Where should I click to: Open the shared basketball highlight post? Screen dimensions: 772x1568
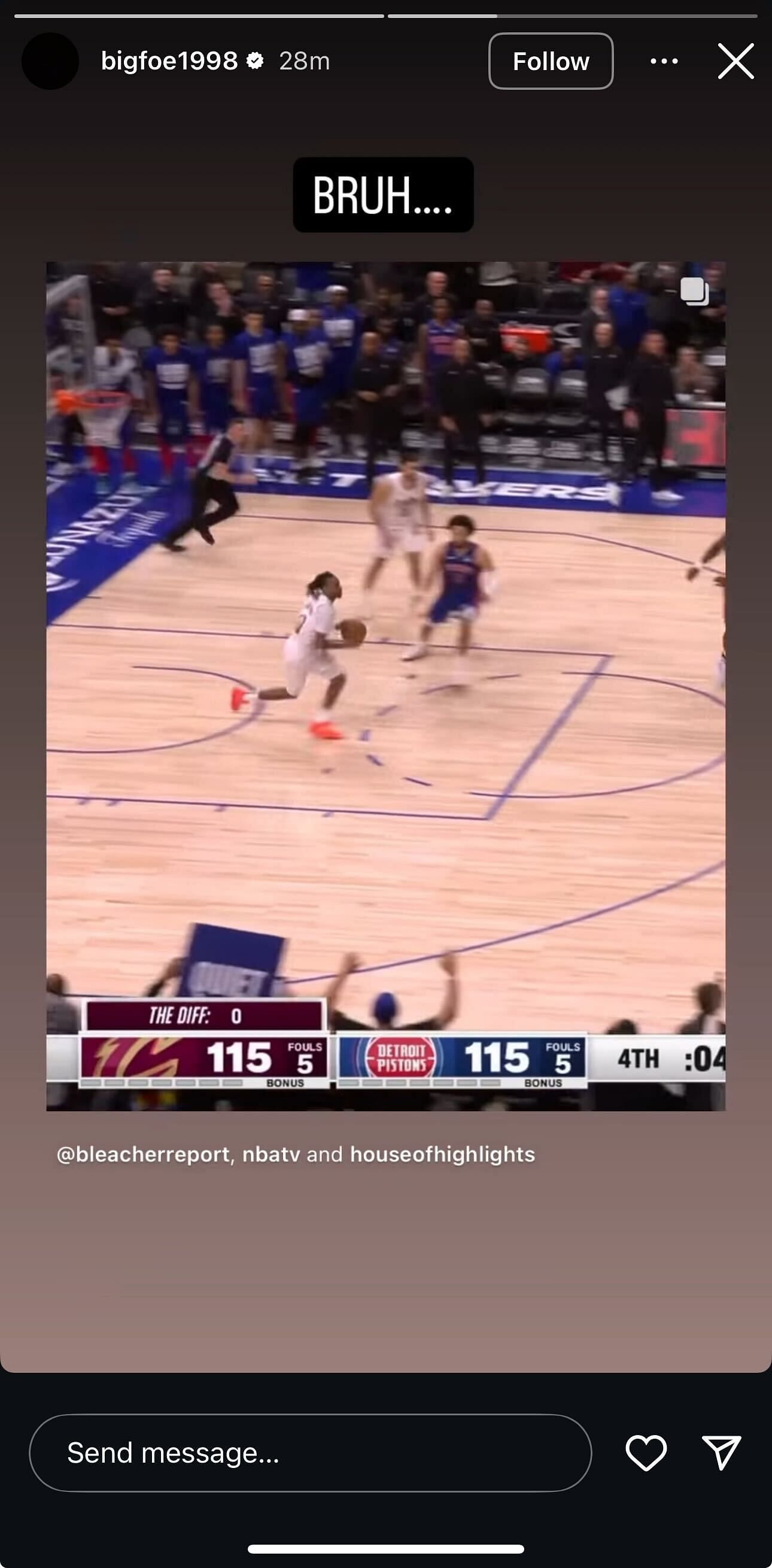385,686
